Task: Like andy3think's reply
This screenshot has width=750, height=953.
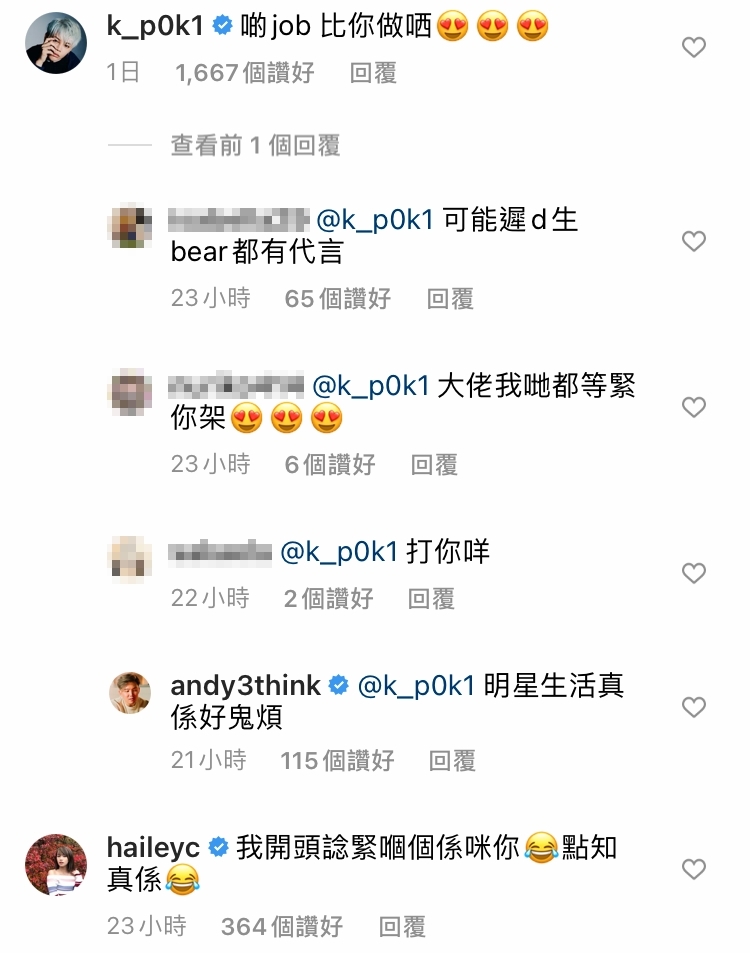Action: coord(693,707)
